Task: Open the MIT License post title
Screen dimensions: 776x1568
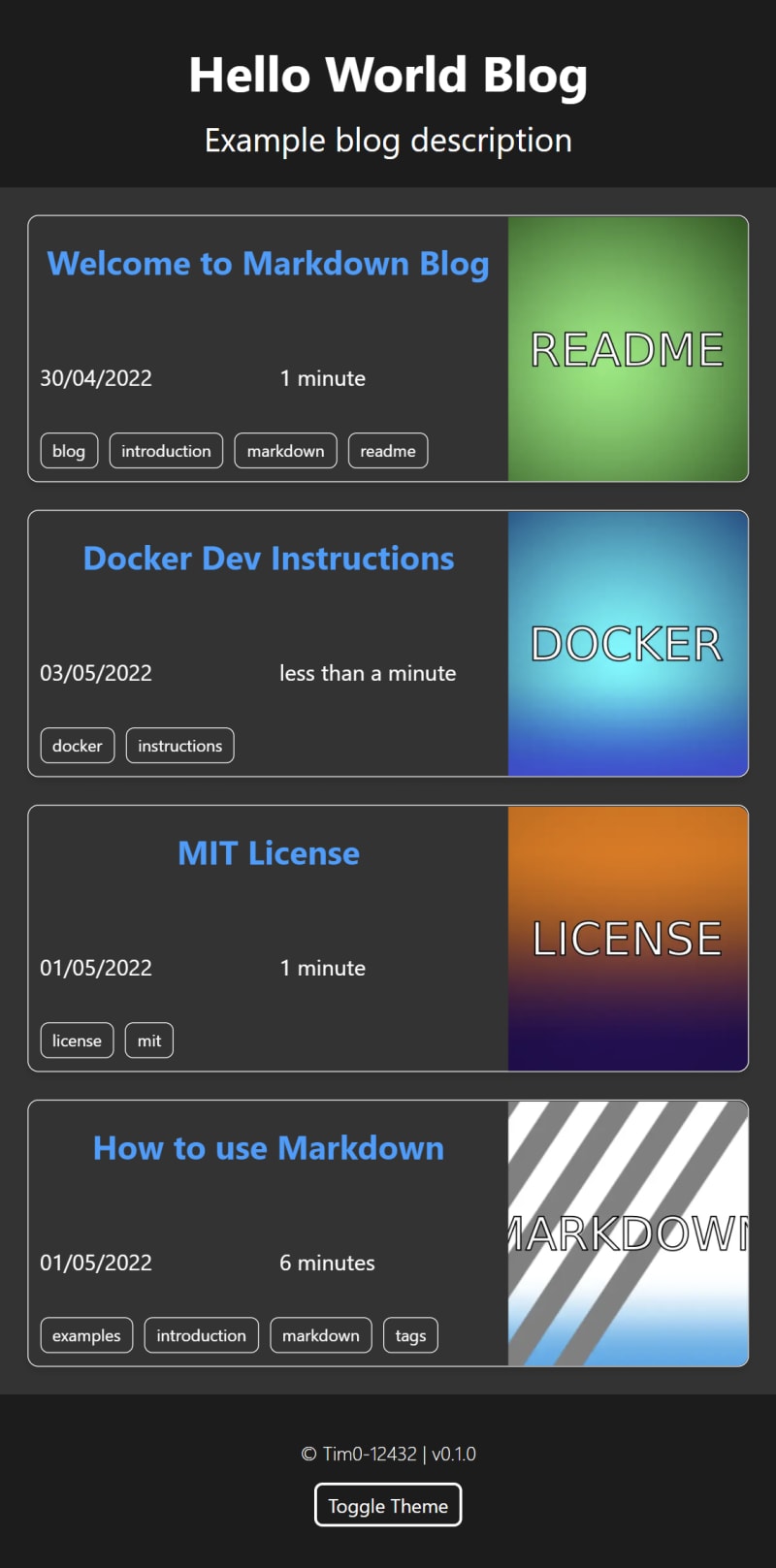Action: [268, 853]
